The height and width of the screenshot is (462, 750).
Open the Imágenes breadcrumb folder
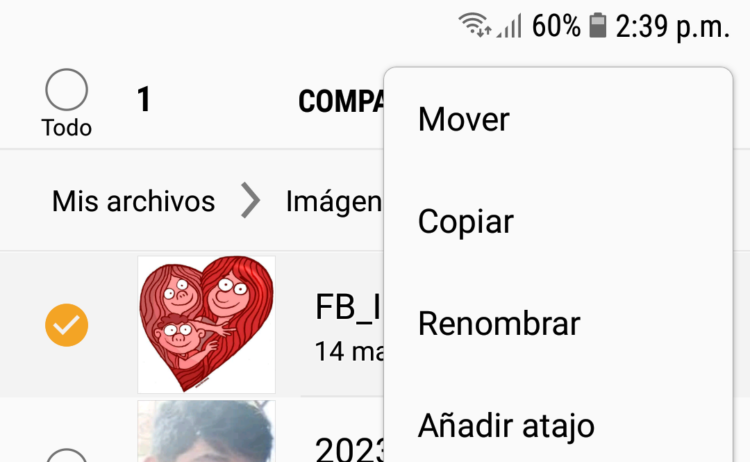pos(334,201)
